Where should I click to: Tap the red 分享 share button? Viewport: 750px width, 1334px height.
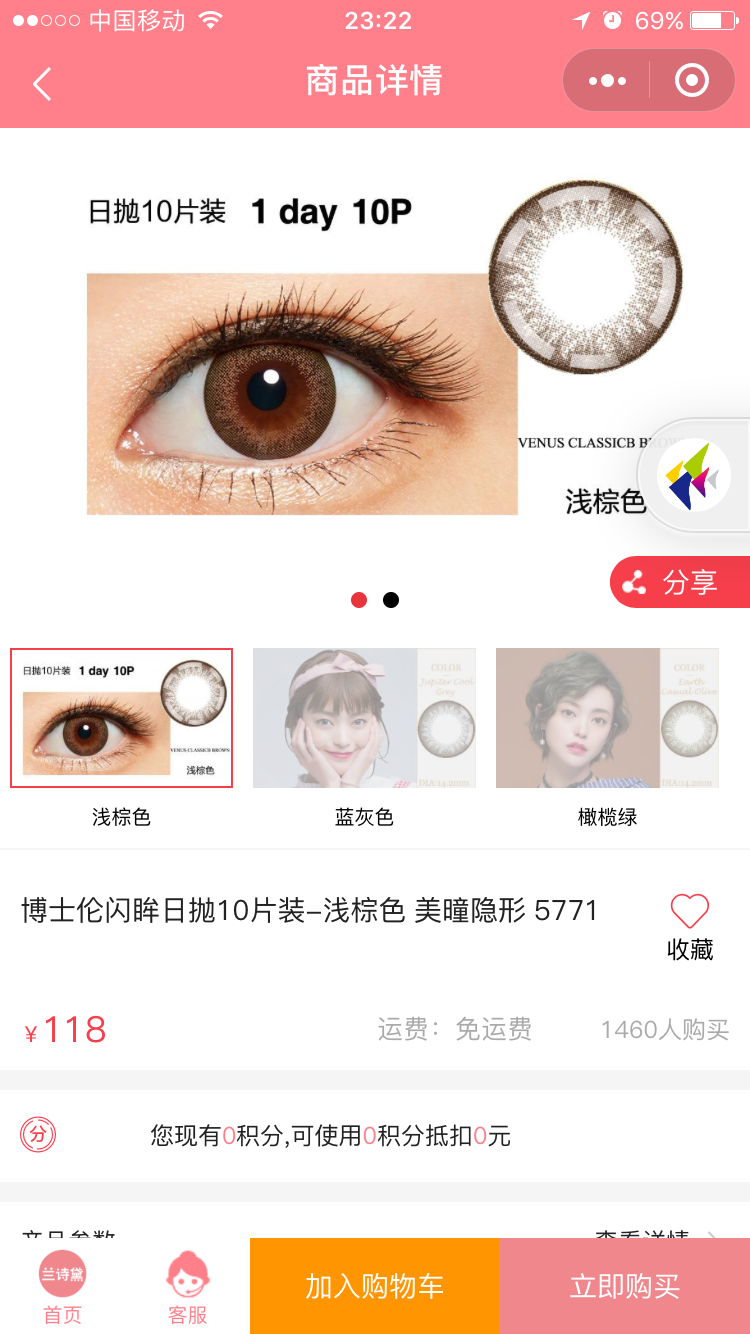[x=680, y=582]
